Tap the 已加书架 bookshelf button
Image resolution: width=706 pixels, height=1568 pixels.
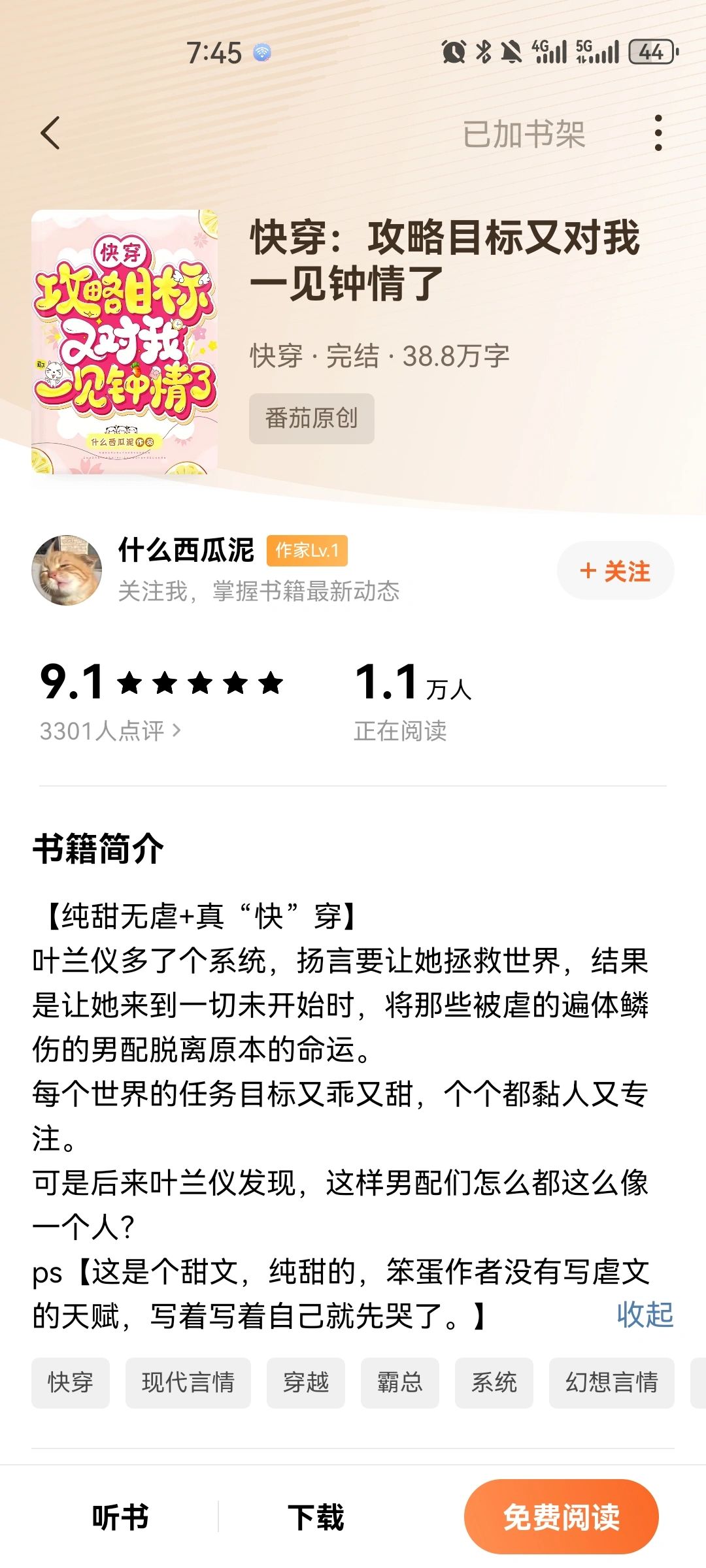click(524, 134)
